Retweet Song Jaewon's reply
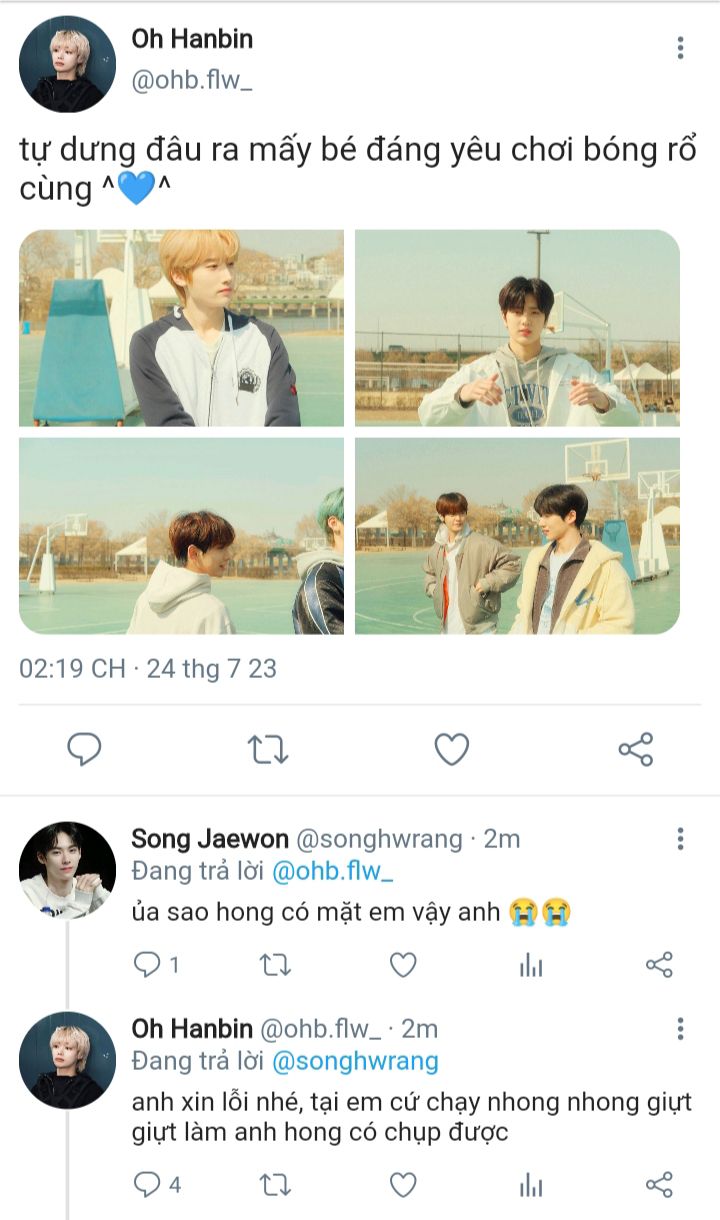The width and height of the screenshot is (720, 1220). coord(274,965)
